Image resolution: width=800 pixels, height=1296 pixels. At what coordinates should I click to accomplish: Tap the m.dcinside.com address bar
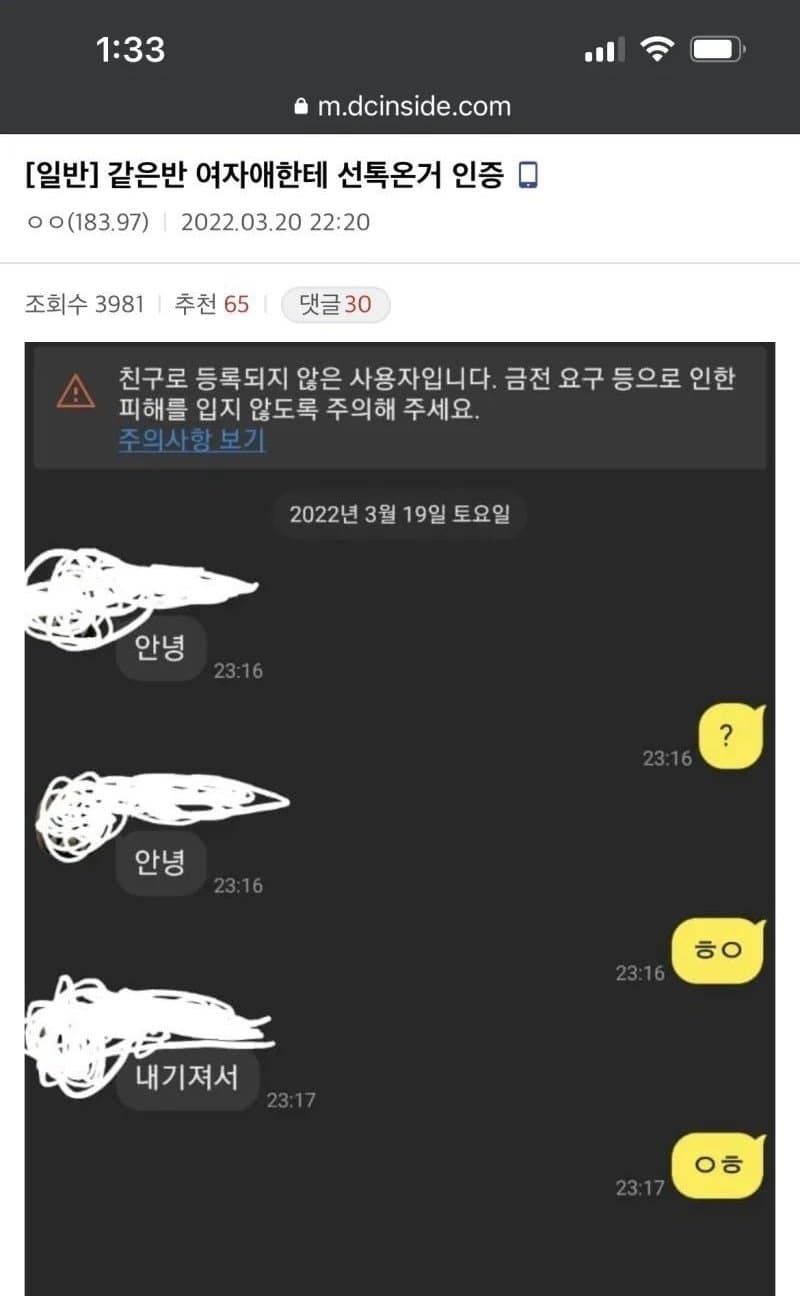[x=402, y=106]
